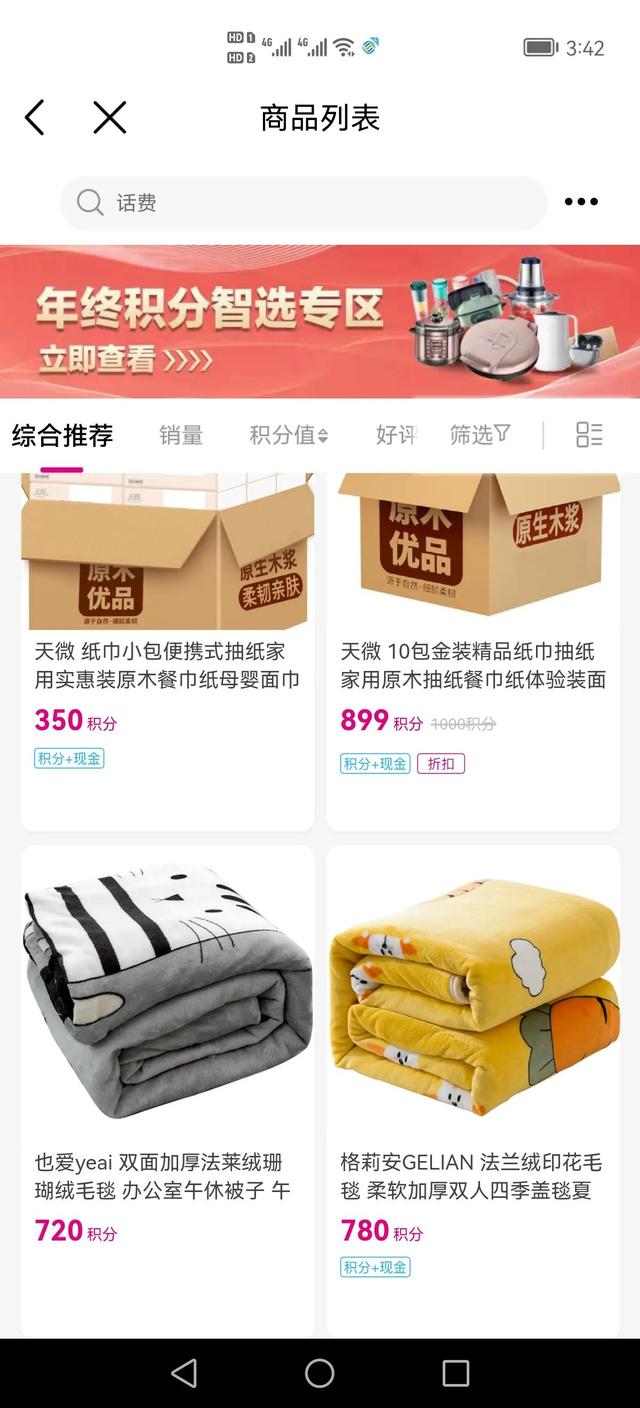Tap the system home button
Viewport: 640px width, 1408px height.
click(320, 1373)
